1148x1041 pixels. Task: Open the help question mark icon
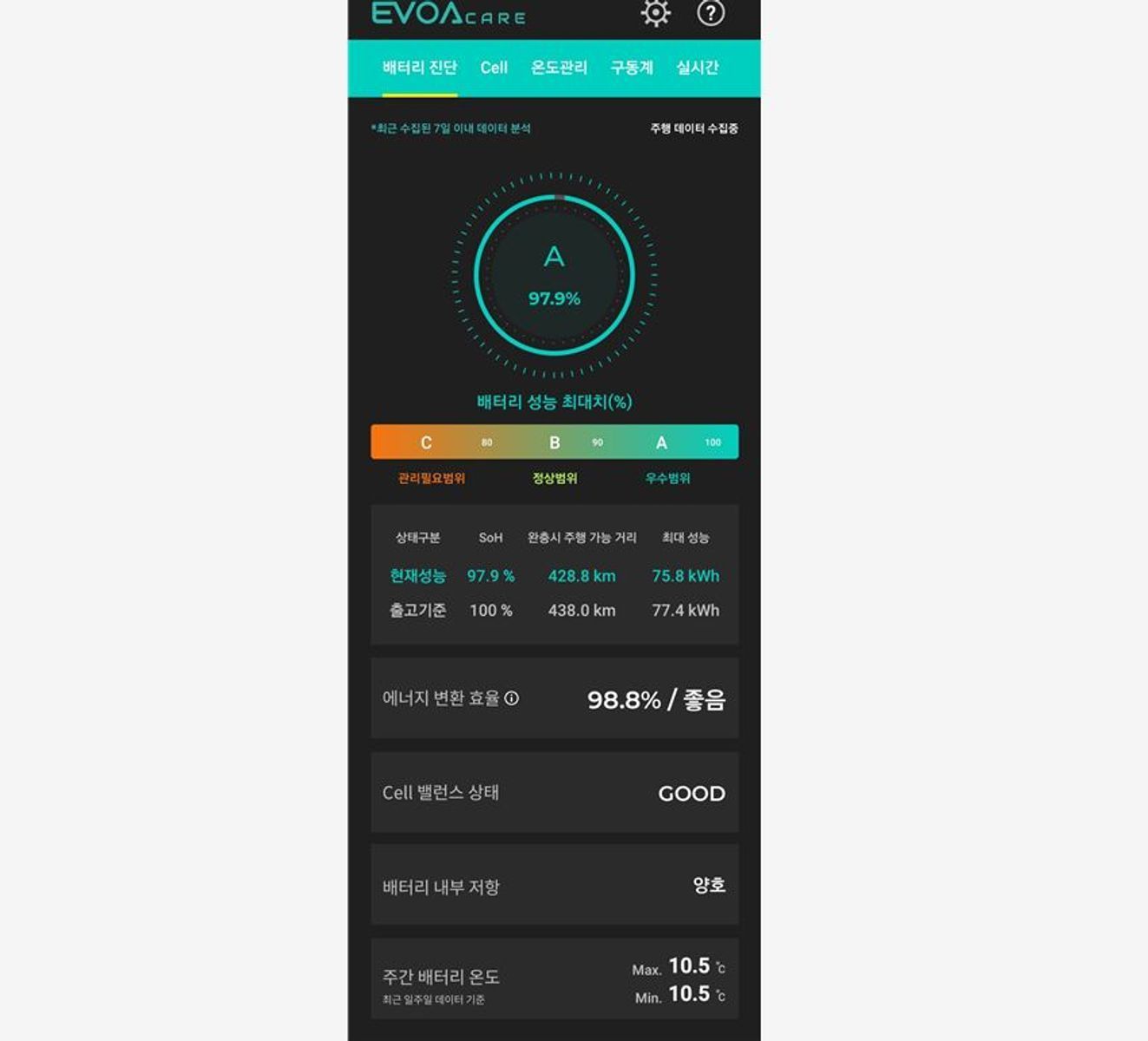[711, 13]
